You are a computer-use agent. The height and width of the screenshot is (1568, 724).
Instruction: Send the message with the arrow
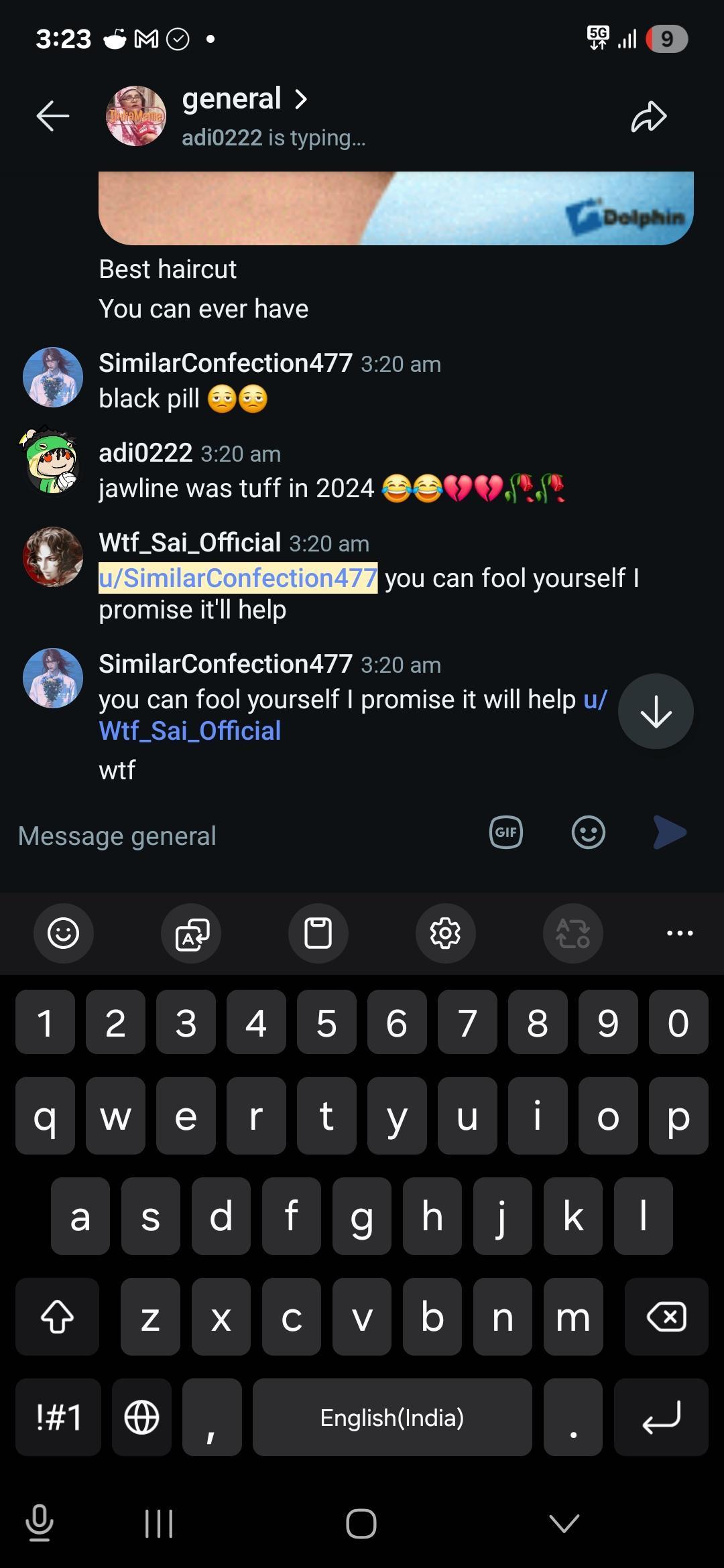669,833
